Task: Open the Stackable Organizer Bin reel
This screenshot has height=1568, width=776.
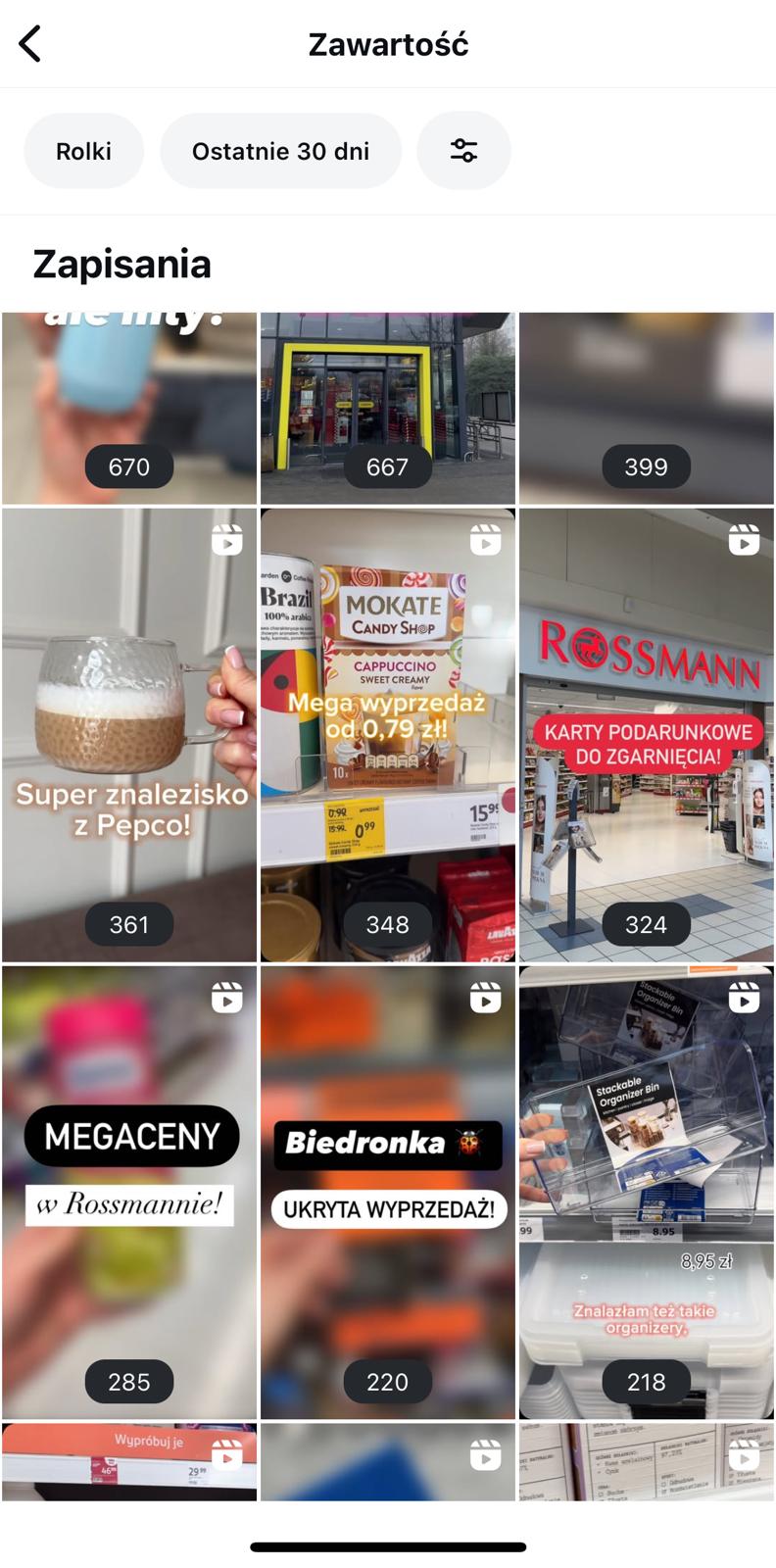Action: click(646, 1191)
